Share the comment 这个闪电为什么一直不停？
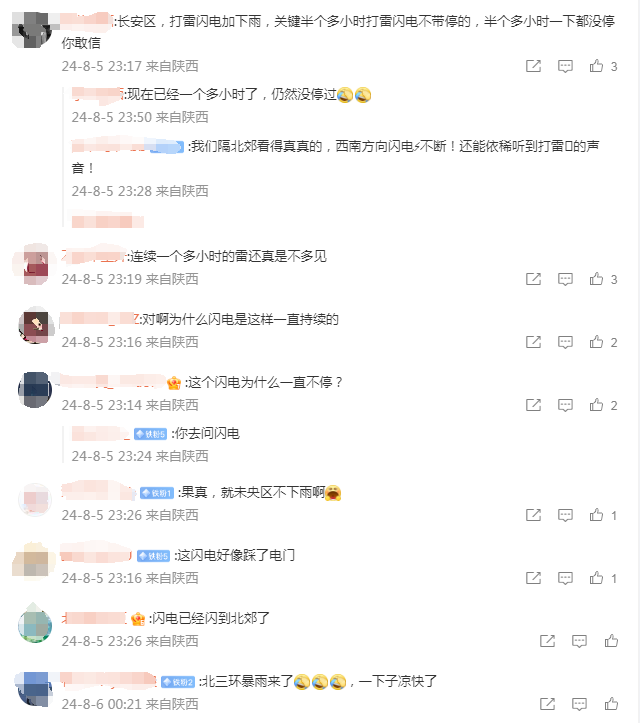Screen dimensions: 640x723 (533, 405)
